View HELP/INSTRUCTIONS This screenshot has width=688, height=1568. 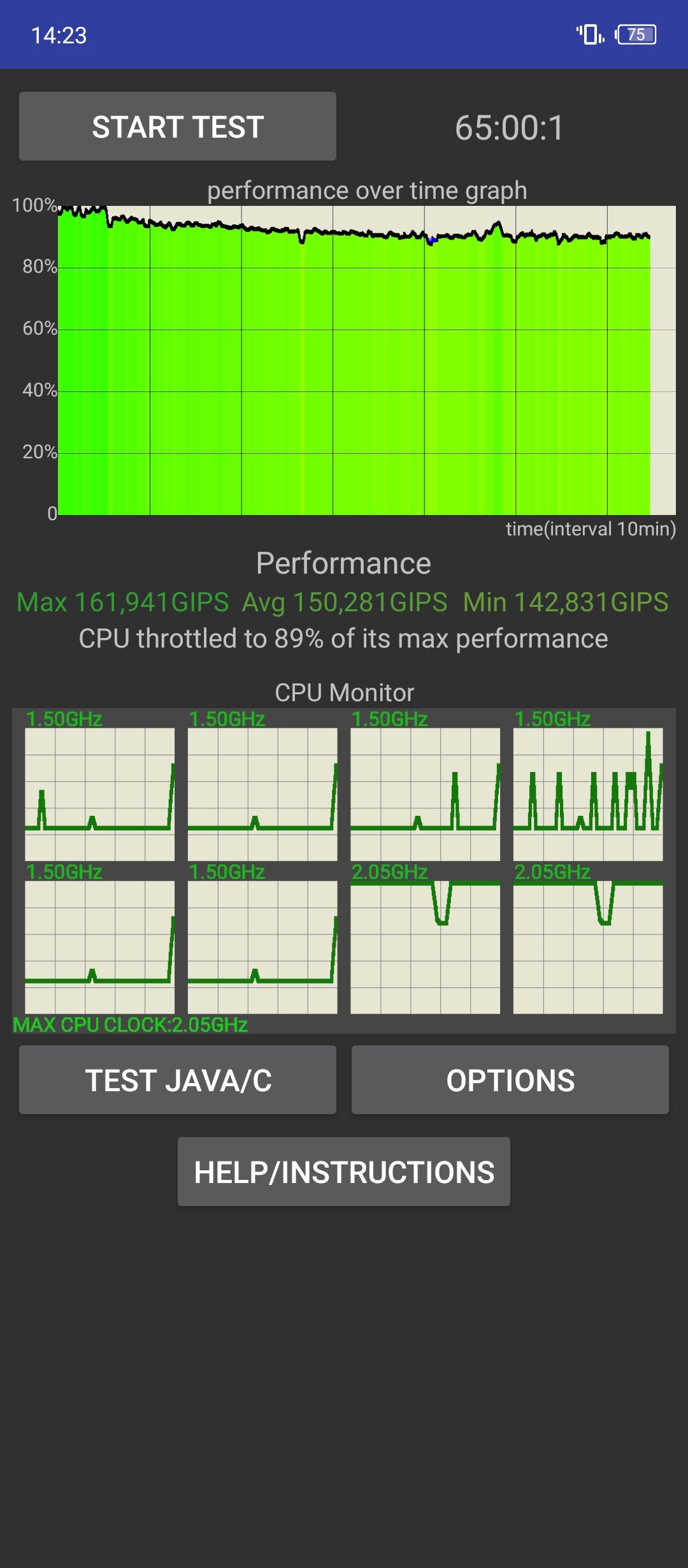pos(343,1172)
